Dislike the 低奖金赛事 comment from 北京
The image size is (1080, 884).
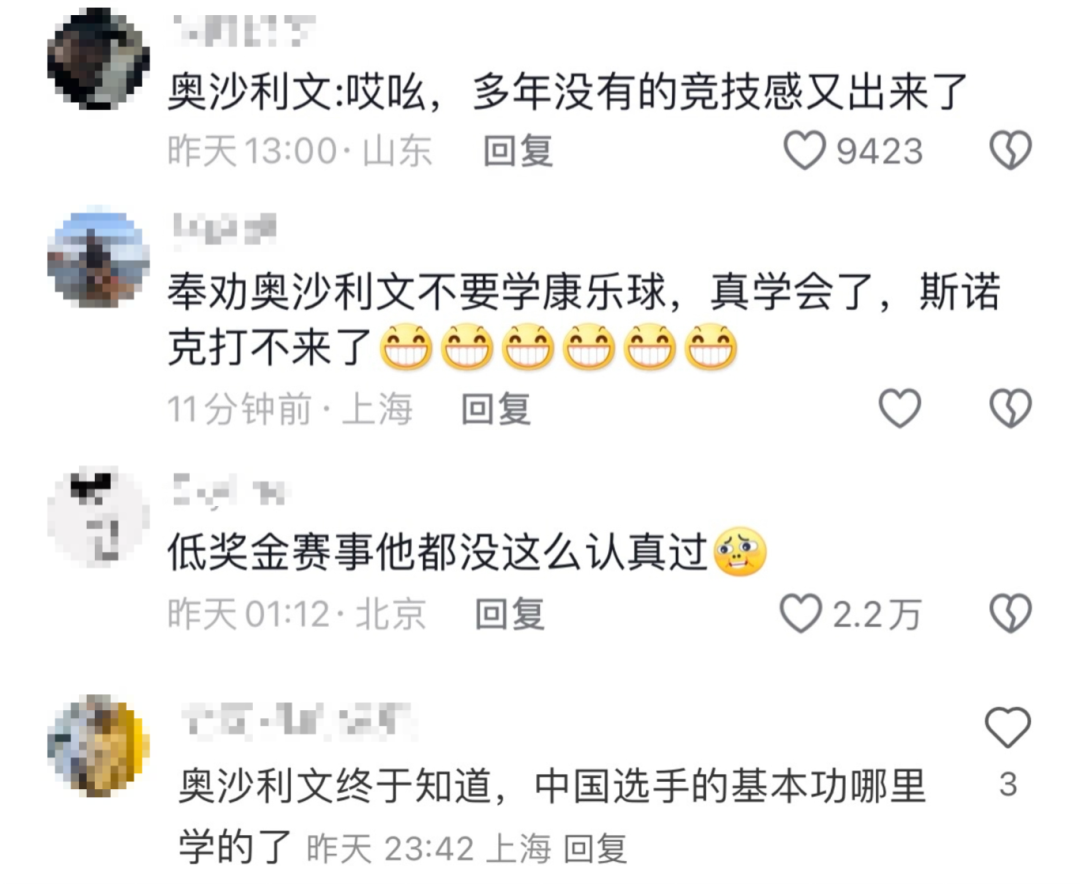coord(1009,613)
